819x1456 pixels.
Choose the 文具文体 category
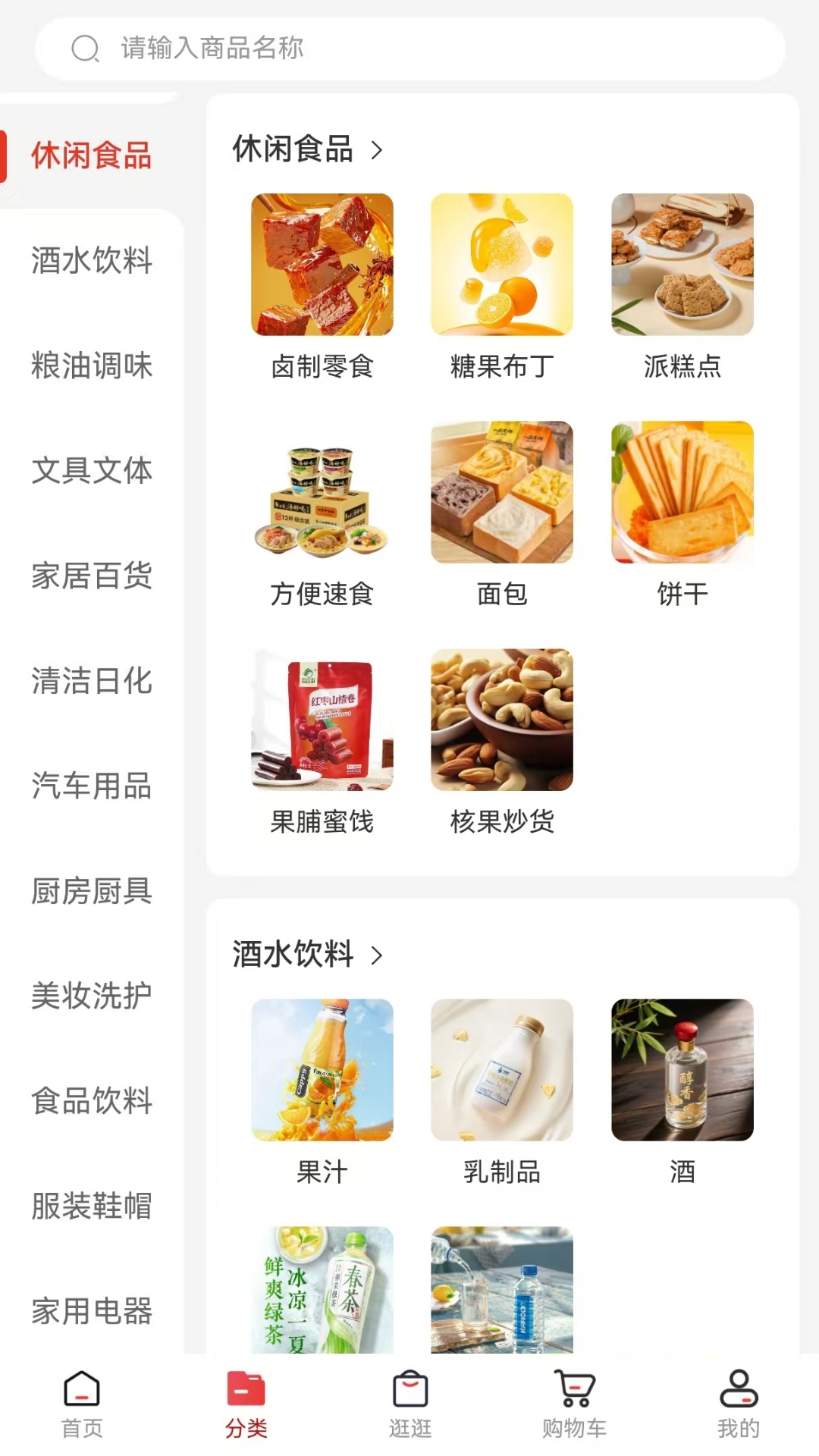coord(92,470)
